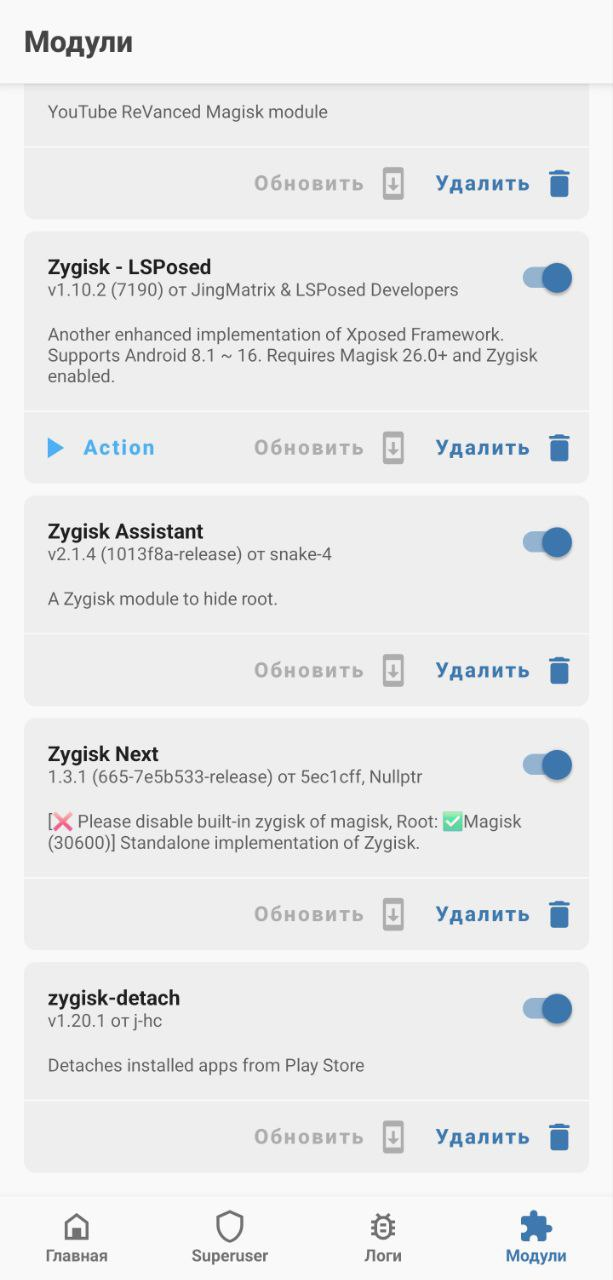The width and height of the screenshot is (613, 1280).
Task: Turn off the Zygisk Next module
Action: tap(548, 765)
